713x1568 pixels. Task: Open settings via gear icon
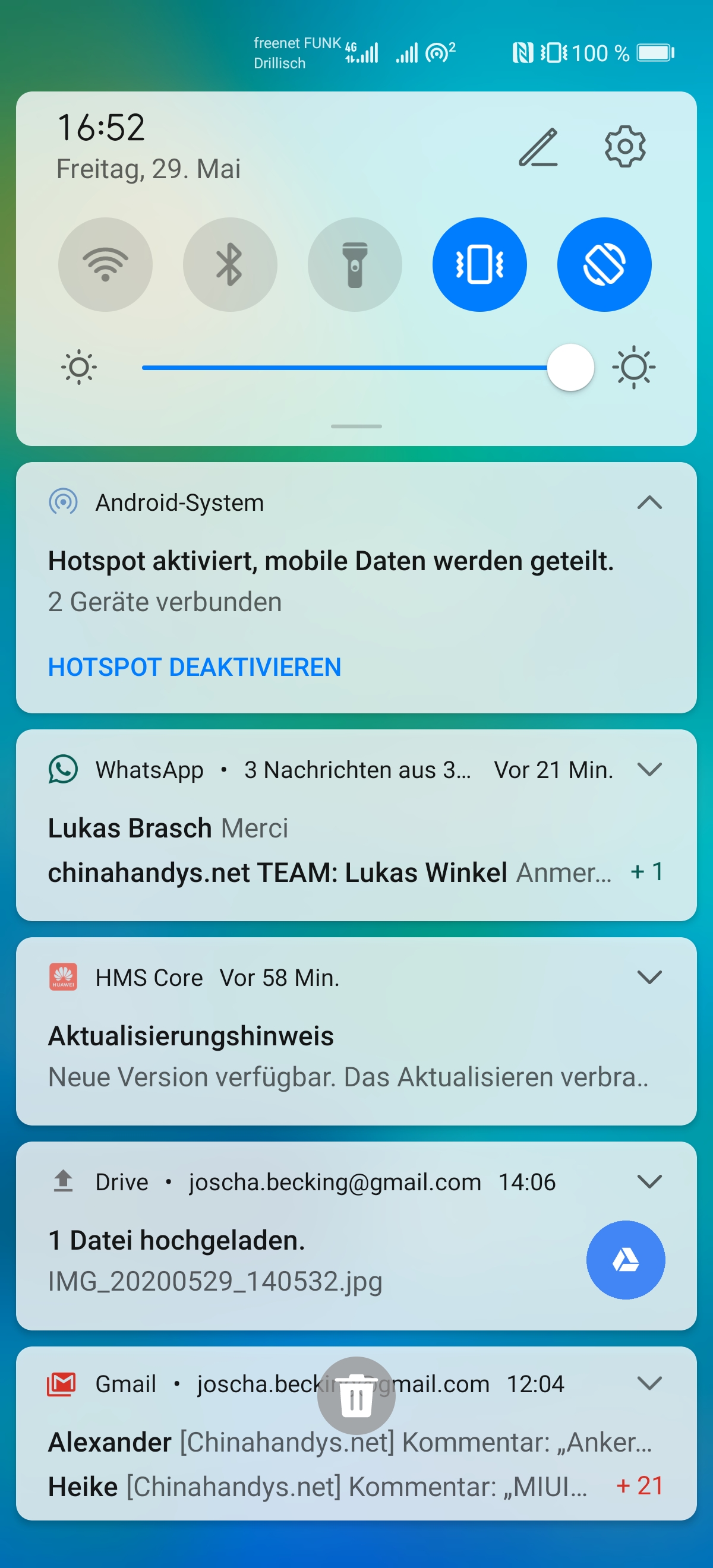click(624, 146)
